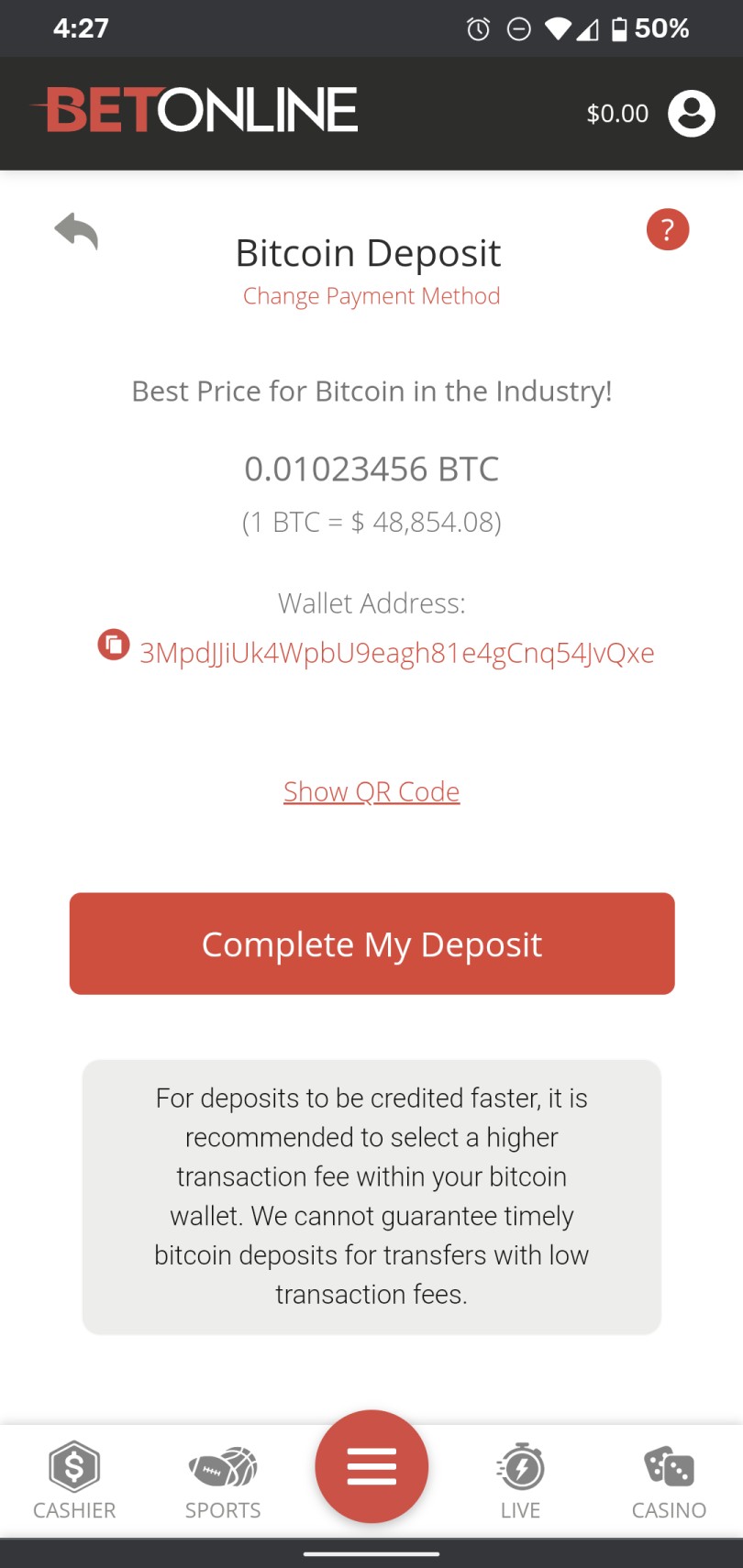Switch to the Casino tab

[668, 1510]
